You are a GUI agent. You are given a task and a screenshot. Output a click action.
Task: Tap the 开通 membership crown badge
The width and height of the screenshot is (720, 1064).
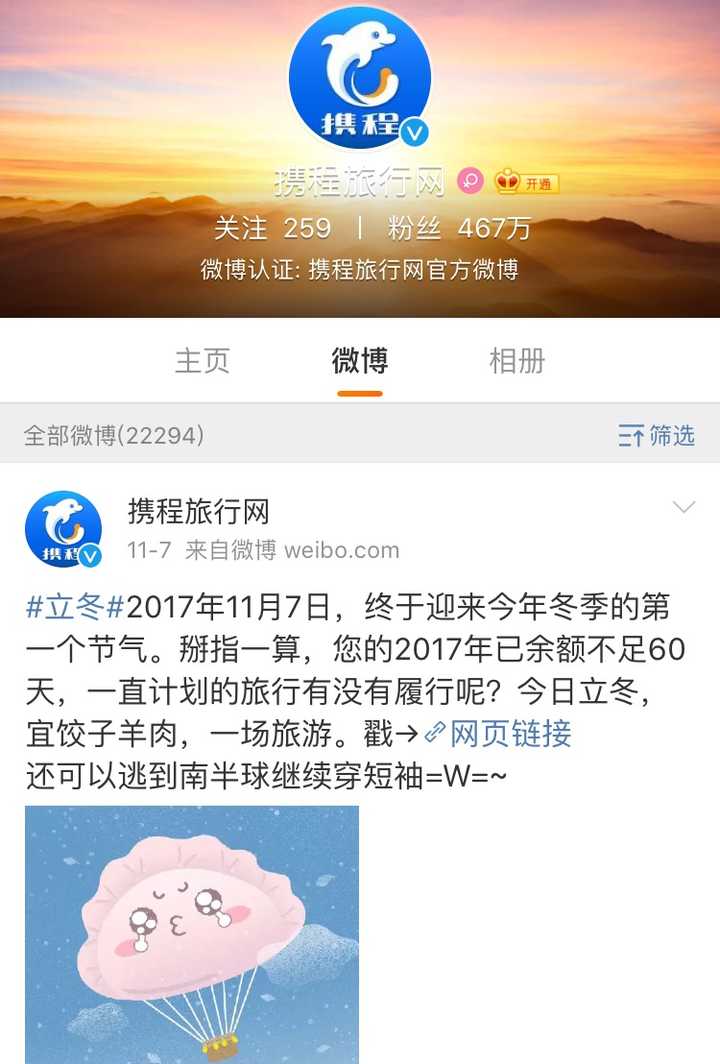click(526, 182)
